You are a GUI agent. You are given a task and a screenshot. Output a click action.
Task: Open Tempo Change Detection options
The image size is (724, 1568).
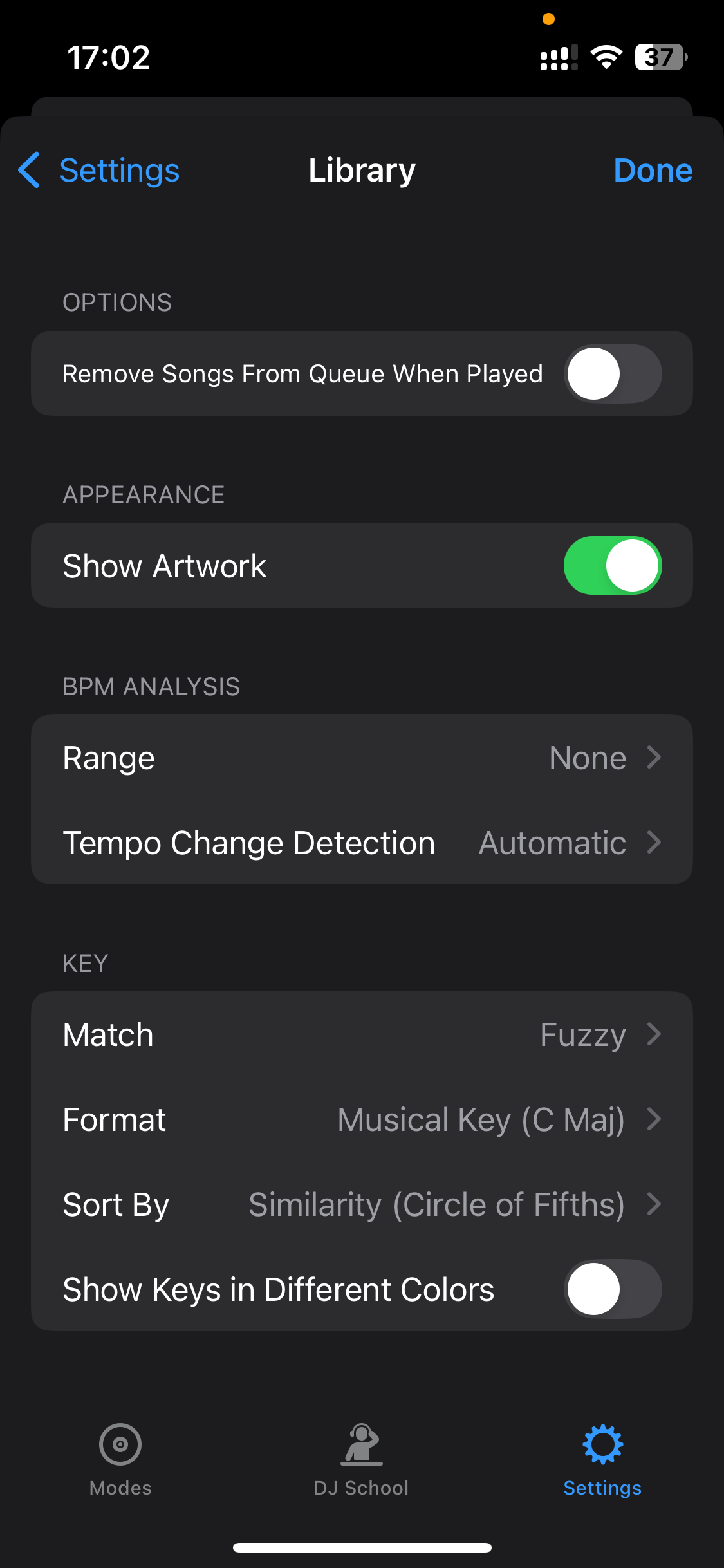click(362, 843)
